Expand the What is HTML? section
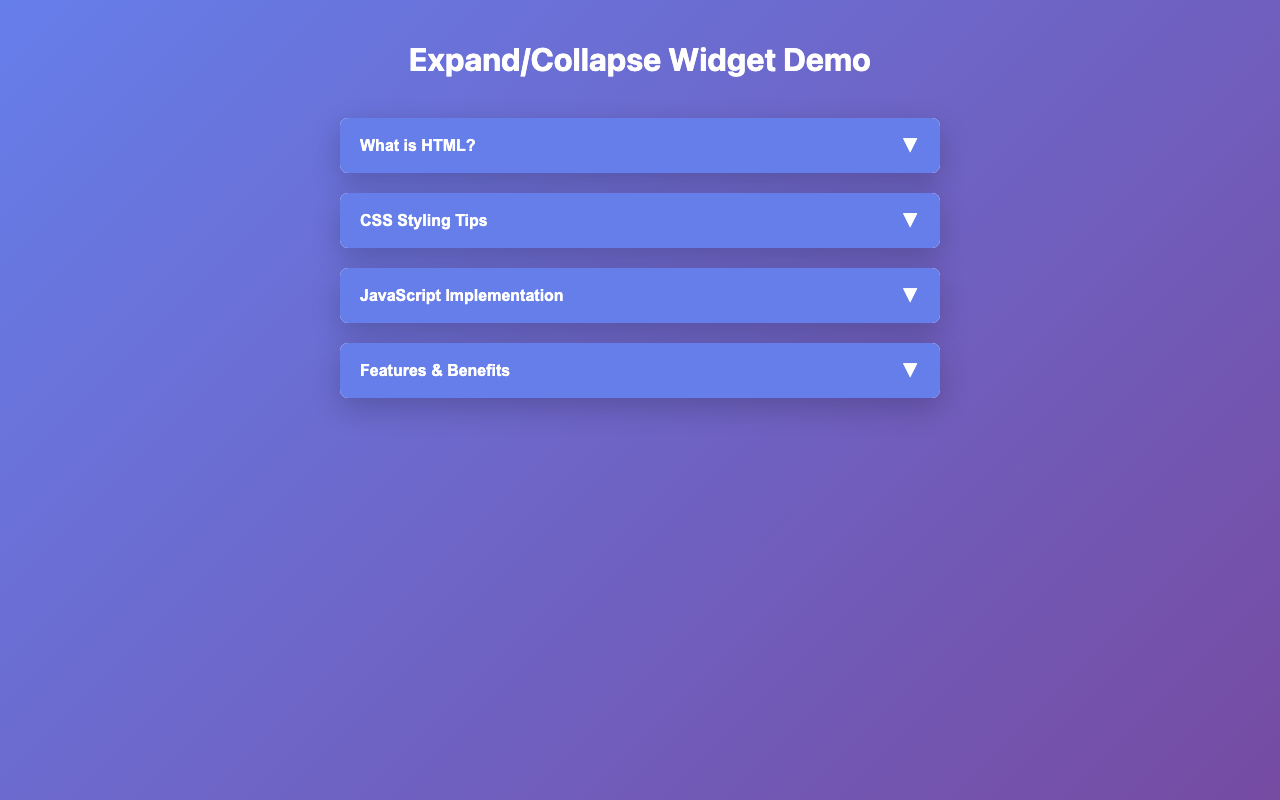 (639, 145)
